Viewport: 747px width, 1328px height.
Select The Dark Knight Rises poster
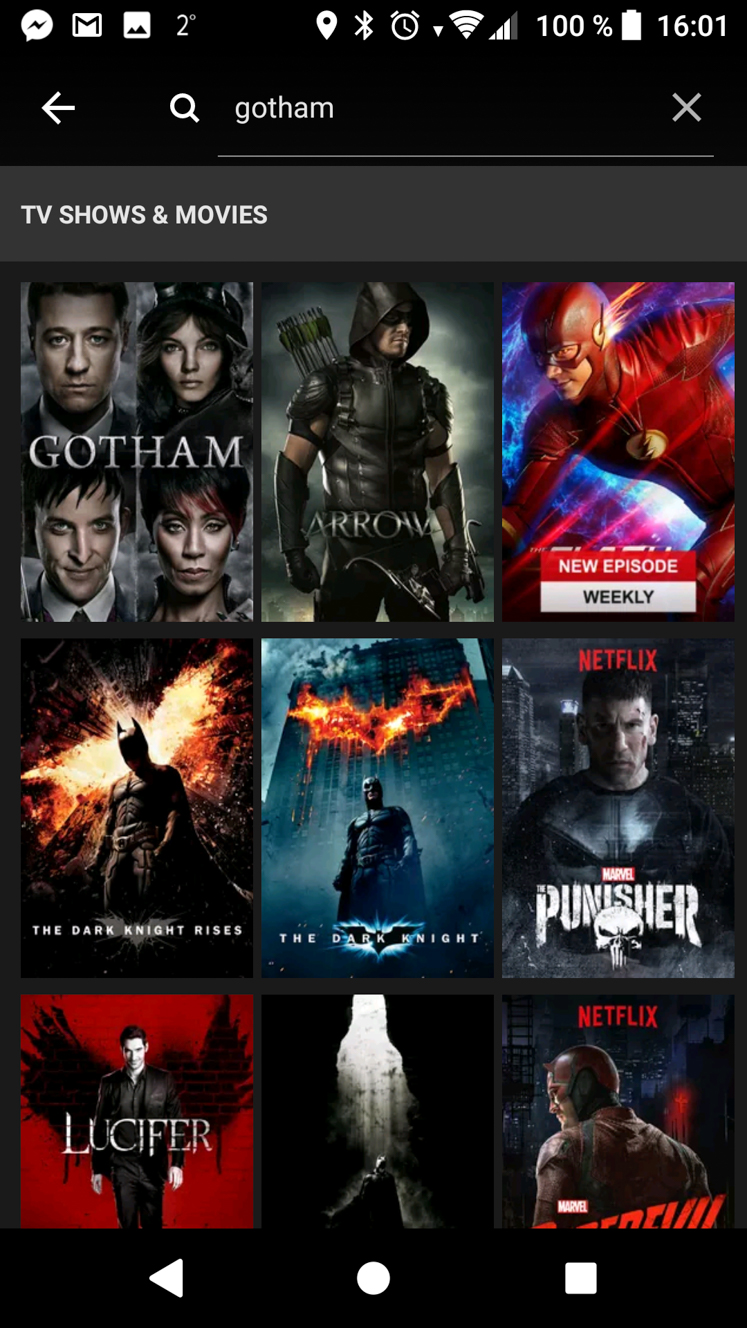click(x=137, y=808)
